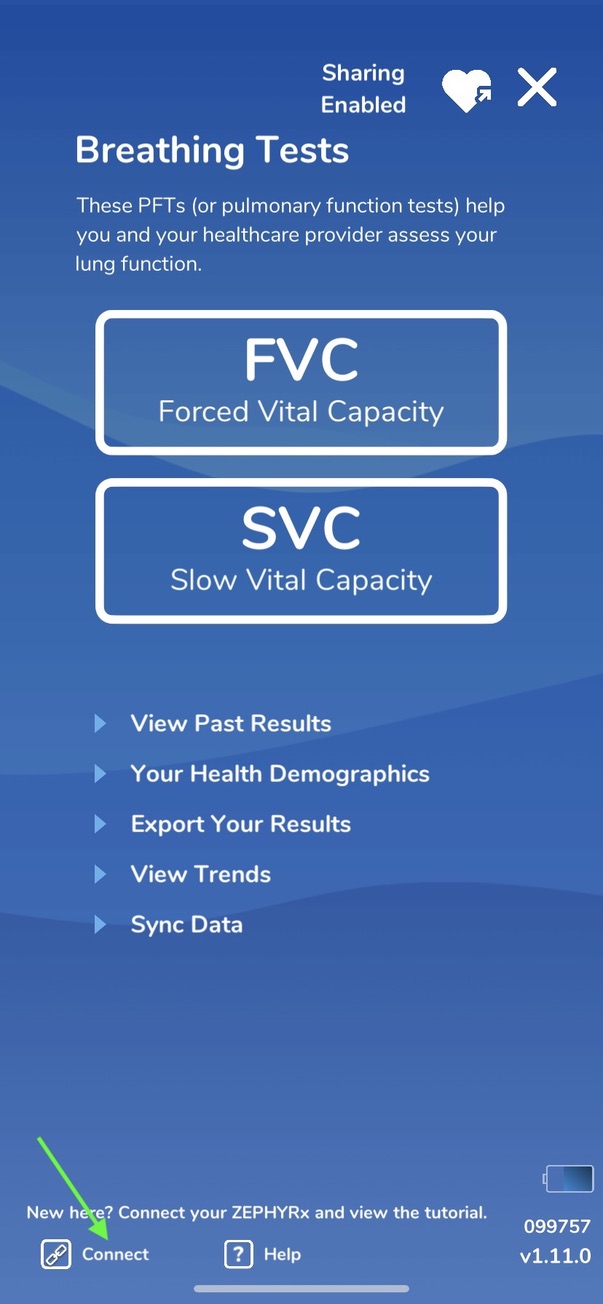This screenshot has height=1304, width=603.
Task: Select Export Your Results
Action: [240, 824]
